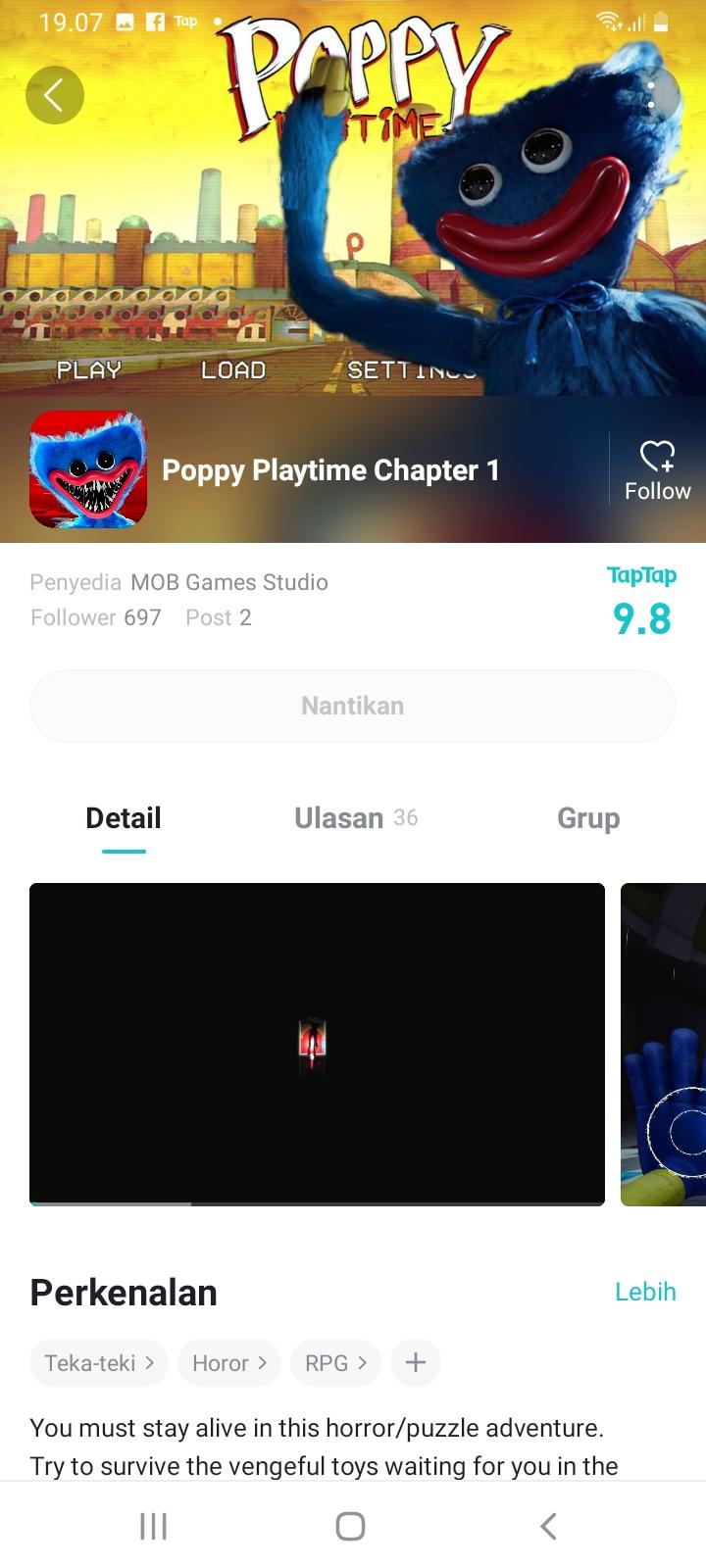
Task: Open the Horor tag chip
Action: [229, 1363]
